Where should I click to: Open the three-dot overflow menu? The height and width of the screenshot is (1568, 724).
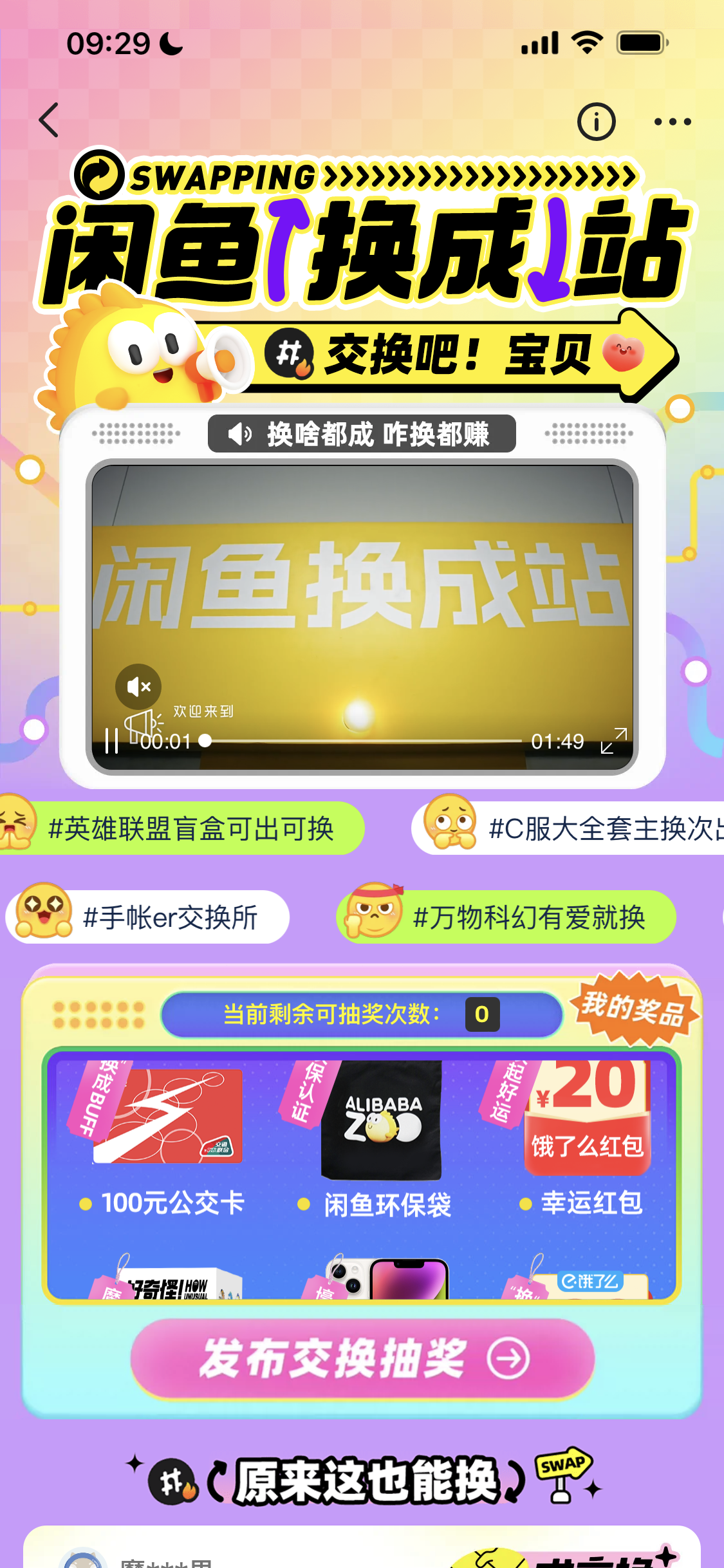(x=673, y=121)
